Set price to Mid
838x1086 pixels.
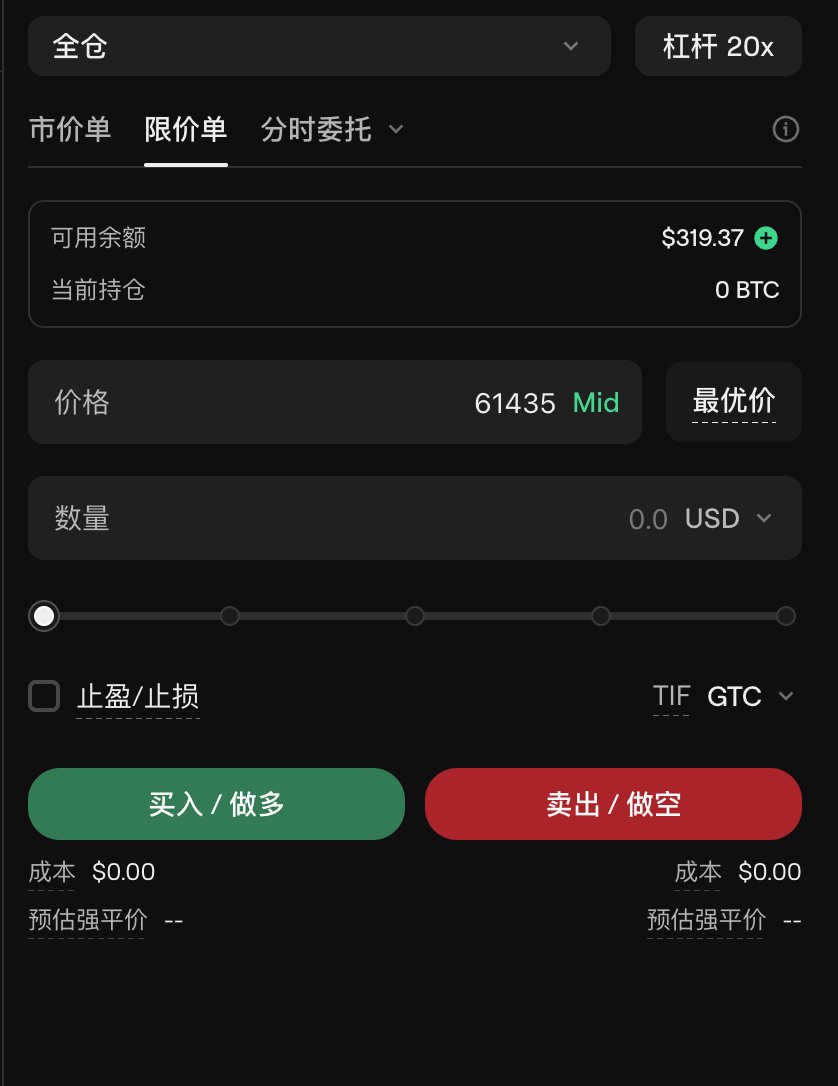[596, 402]
